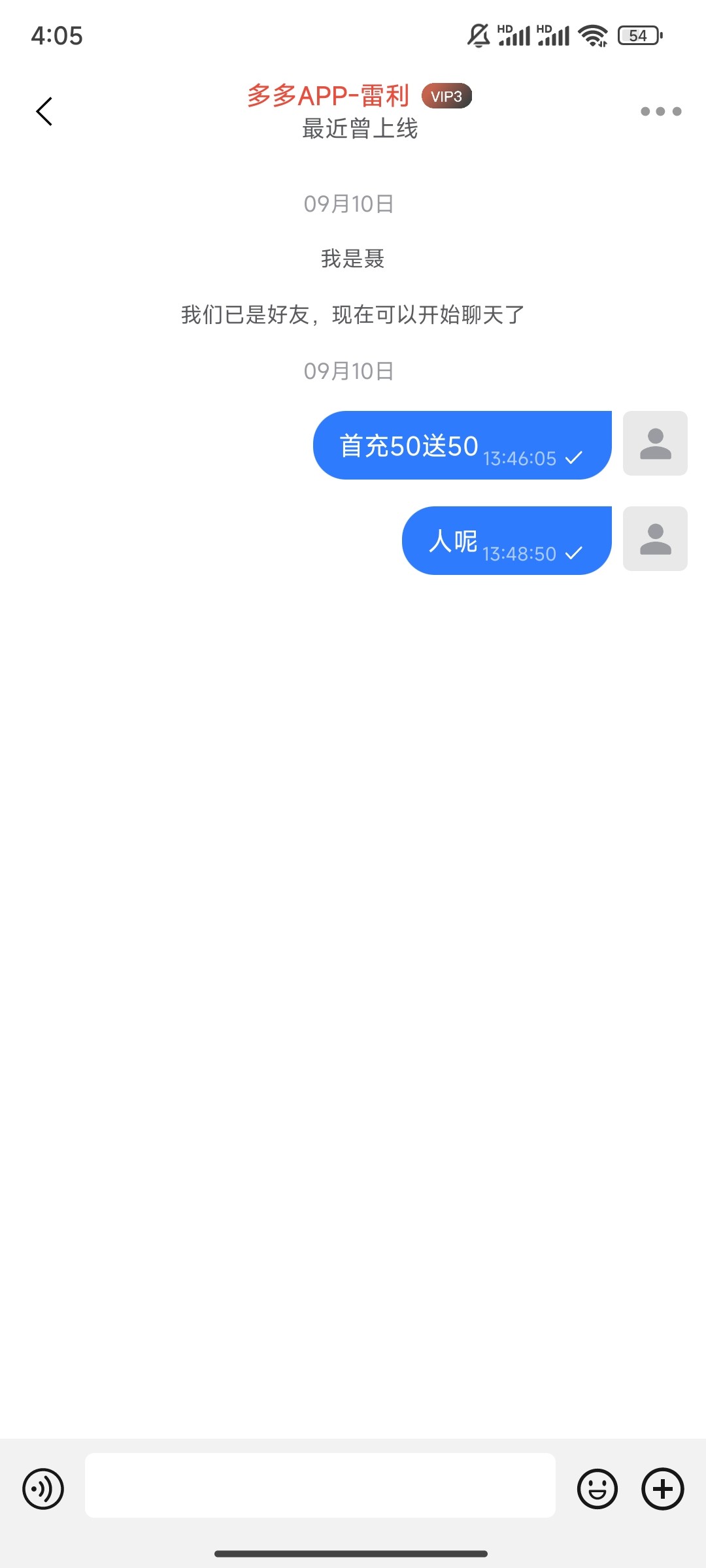Open the three-dot more options menu
Viewport: 706px width, 1568px height.
click(x=661, y=111)
